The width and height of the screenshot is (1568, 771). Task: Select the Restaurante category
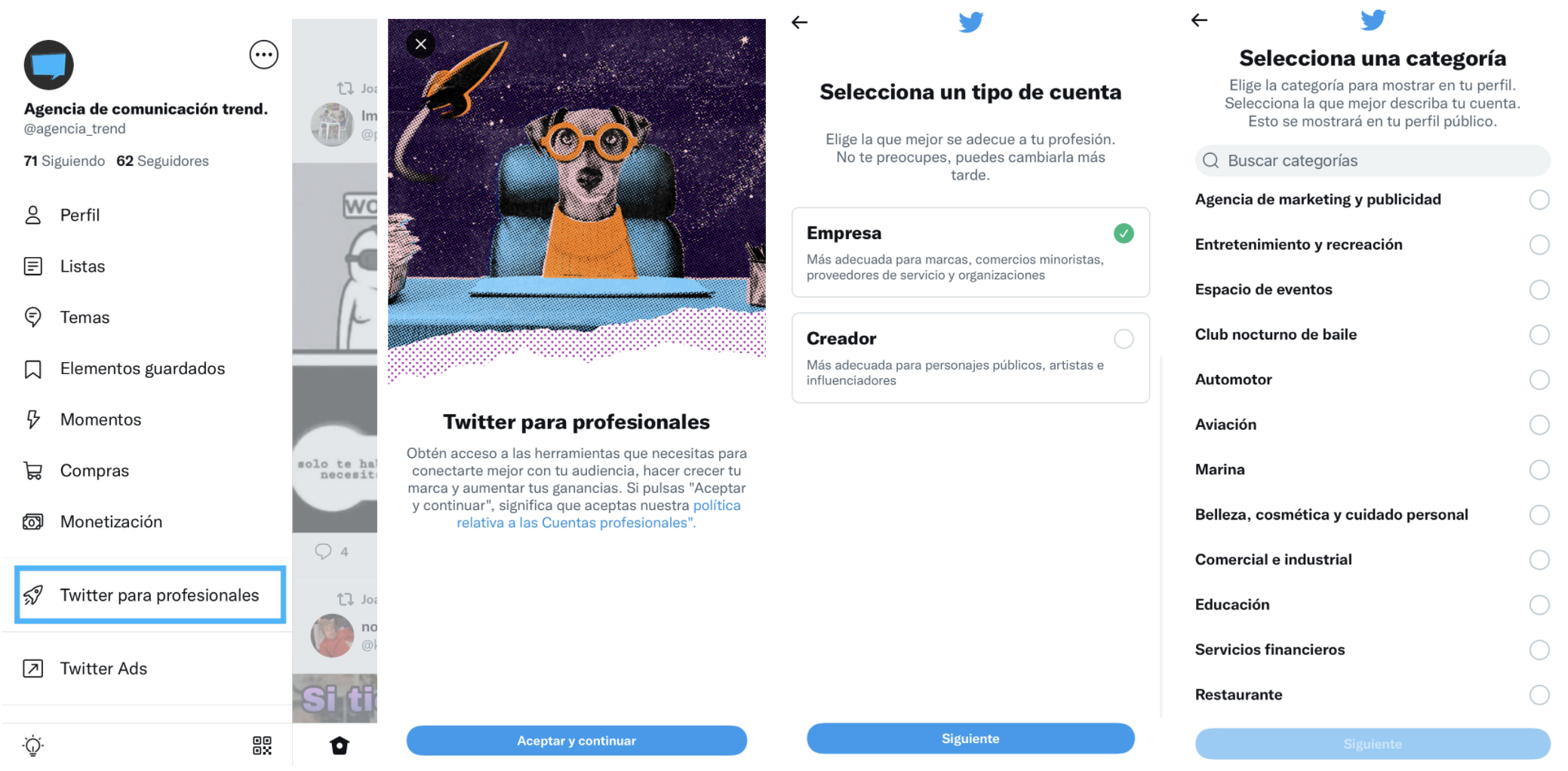coord(1539,695)
